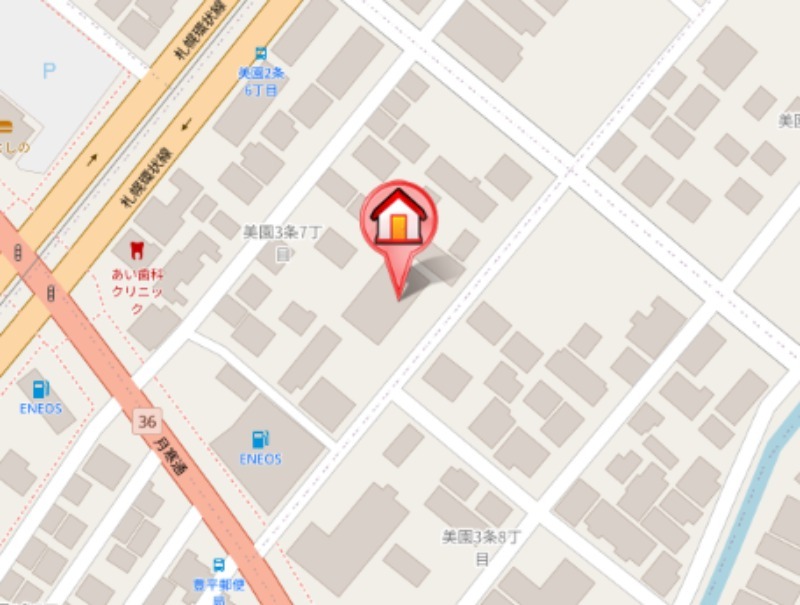
Task: Tap the red house location marker
Action: (x=399, y=222)
